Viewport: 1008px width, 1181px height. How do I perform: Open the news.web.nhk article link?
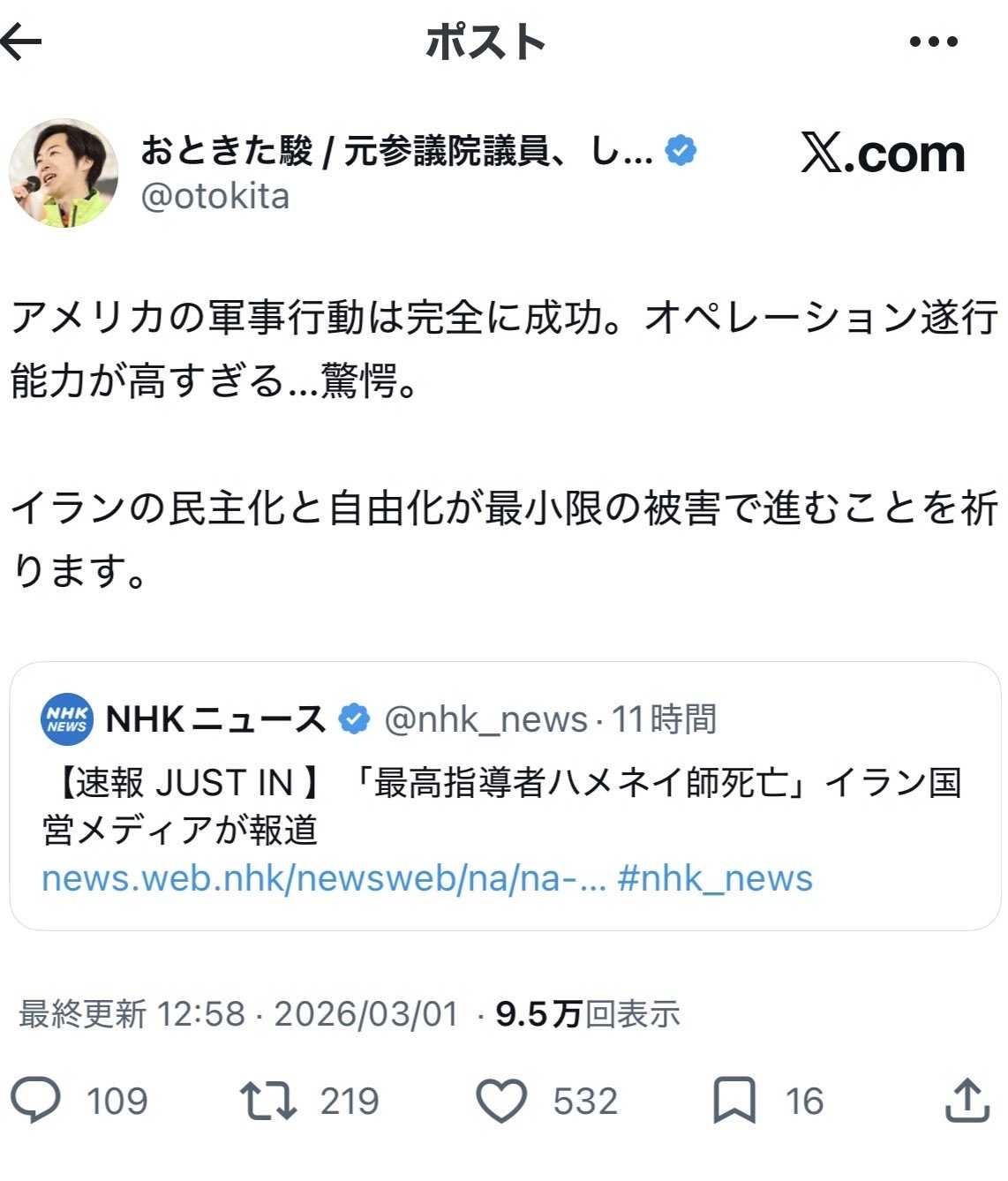tap(323, 878)
